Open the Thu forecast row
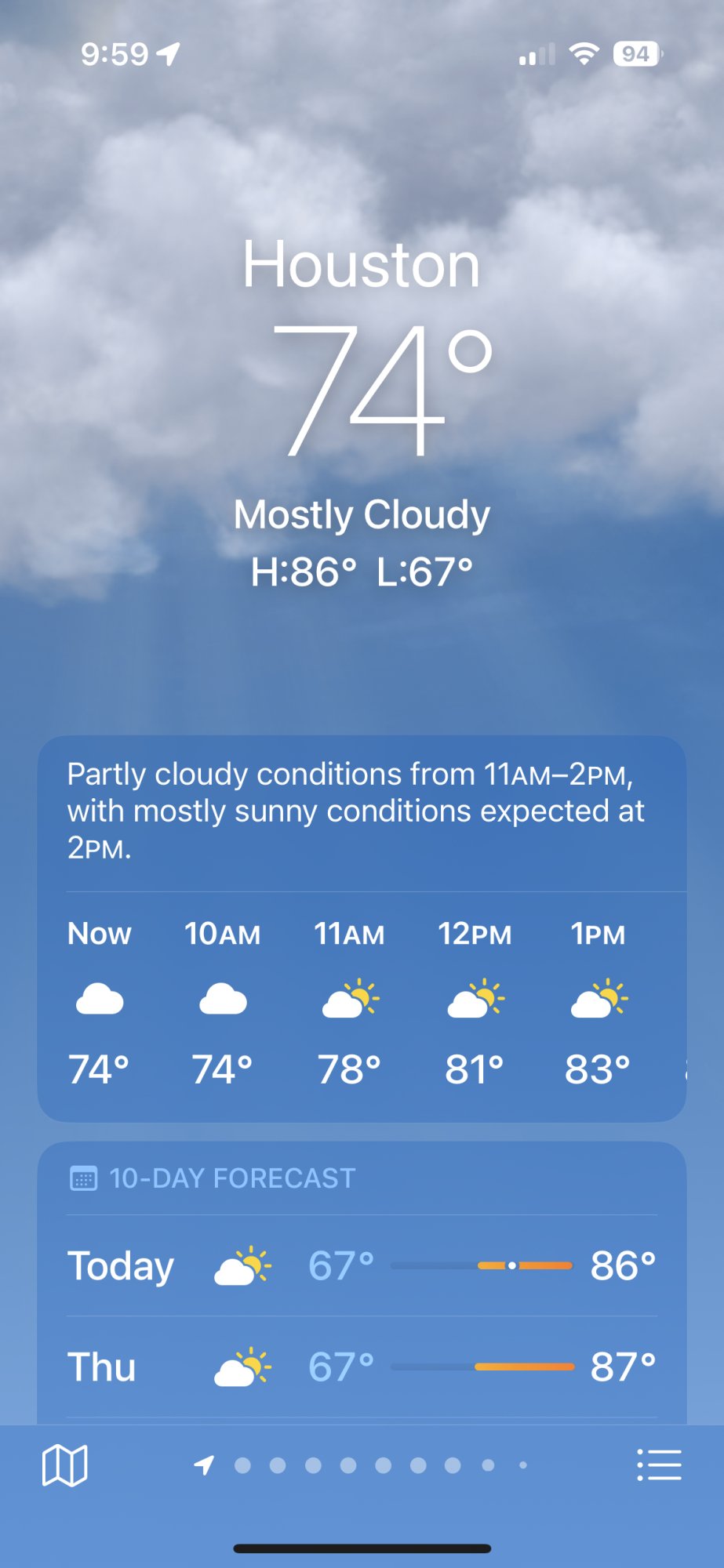Screen dimensions: 724x1568 pyautogui.click(x=362, y=1367)
